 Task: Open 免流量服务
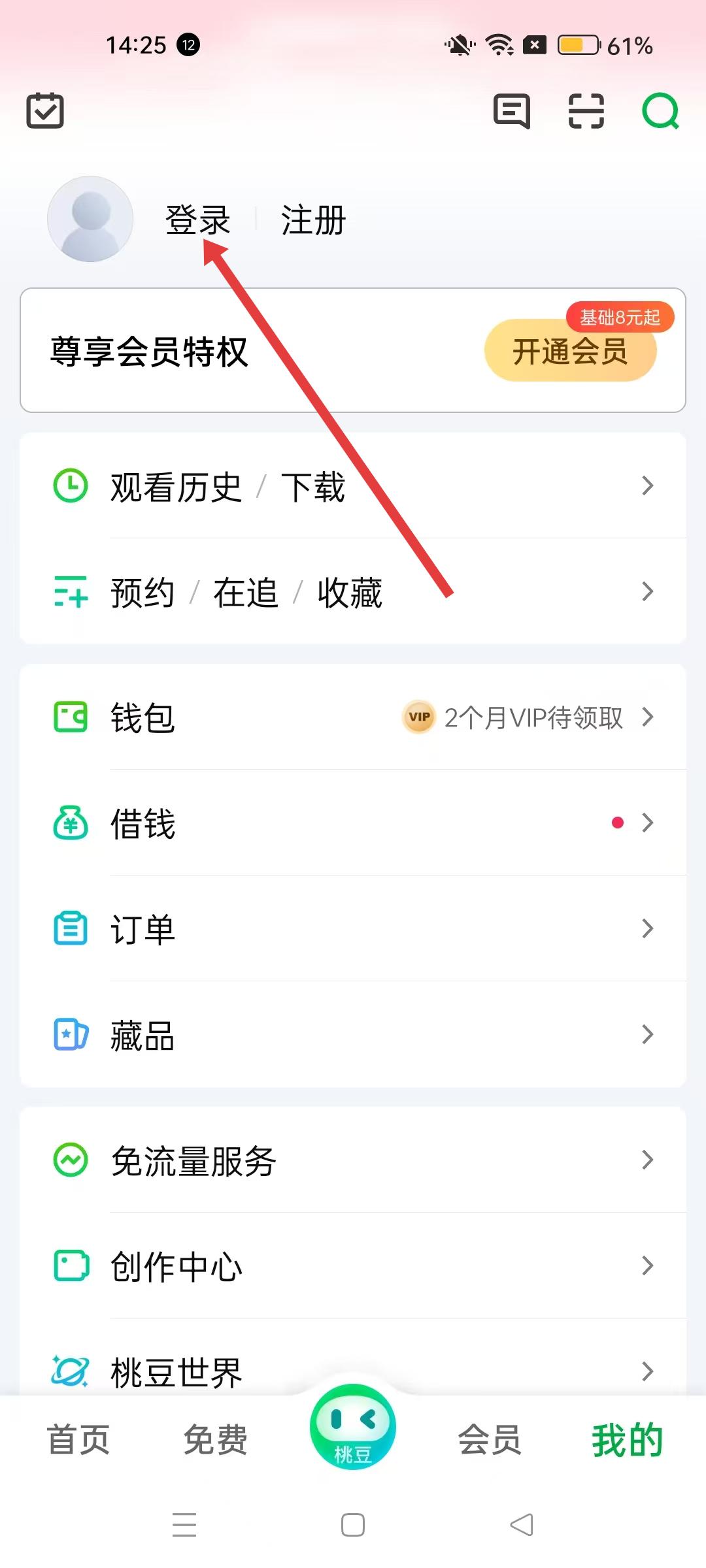tap(353, 1160)
